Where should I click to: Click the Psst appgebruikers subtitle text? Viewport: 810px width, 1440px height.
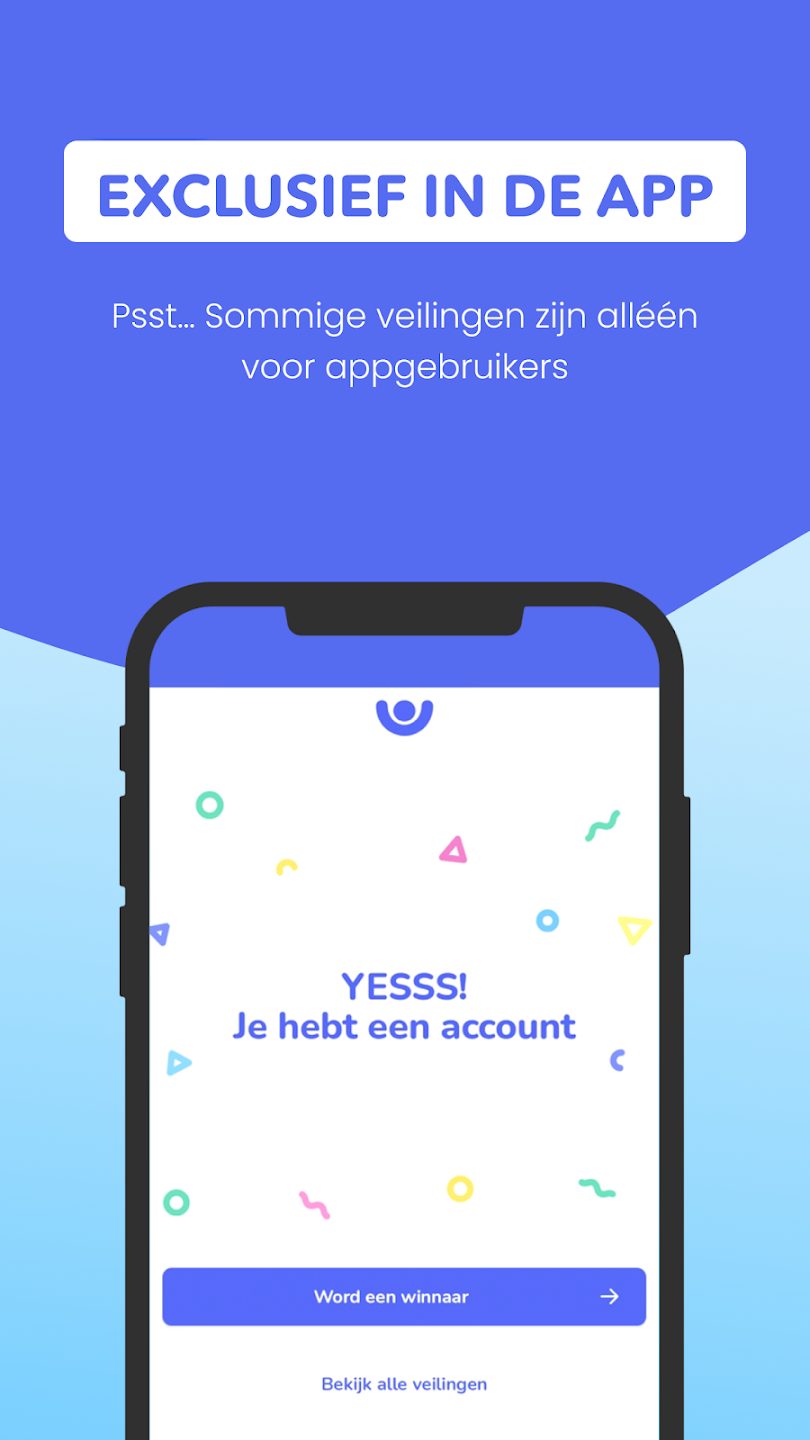coord(405,341)
